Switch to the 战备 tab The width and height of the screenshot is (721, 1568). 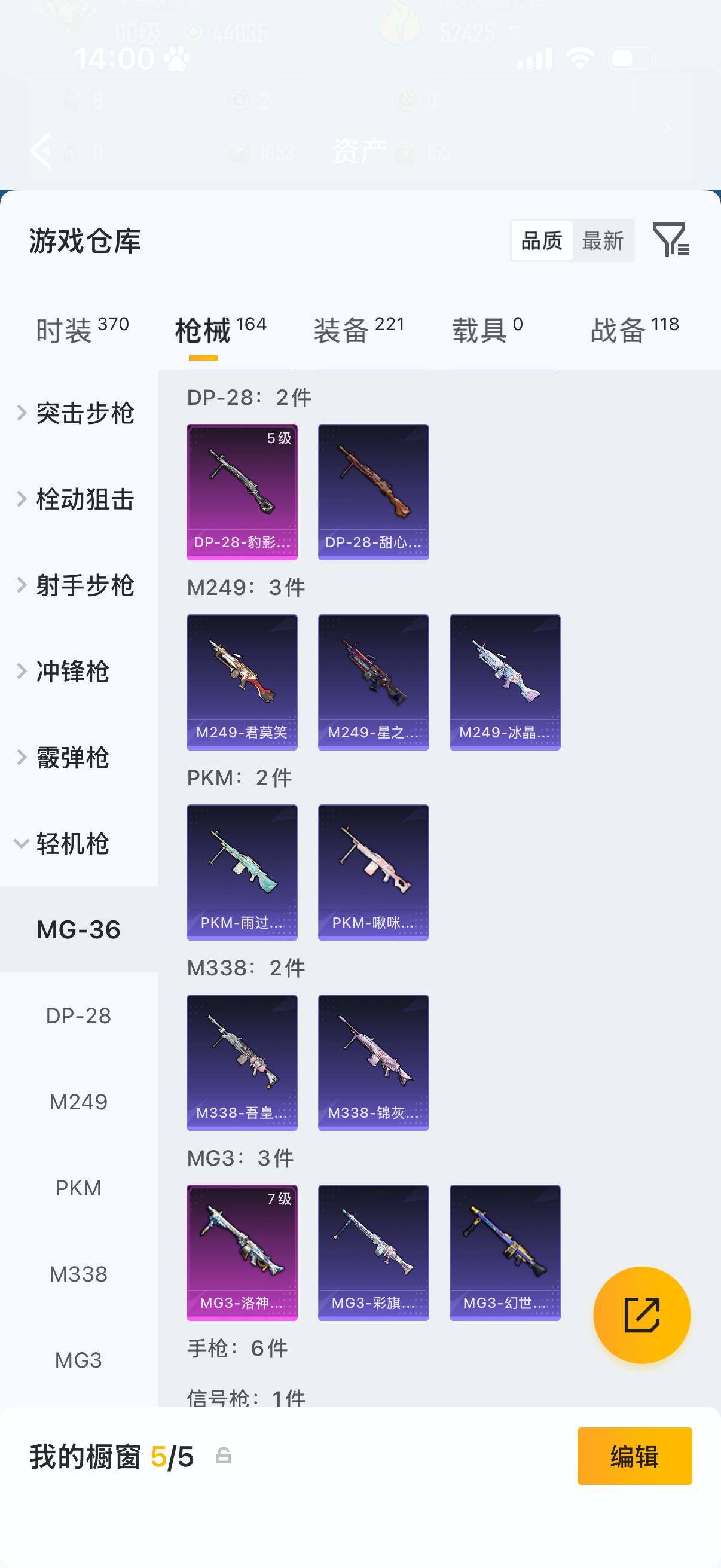pyautogui.click(x=634, y=330)
